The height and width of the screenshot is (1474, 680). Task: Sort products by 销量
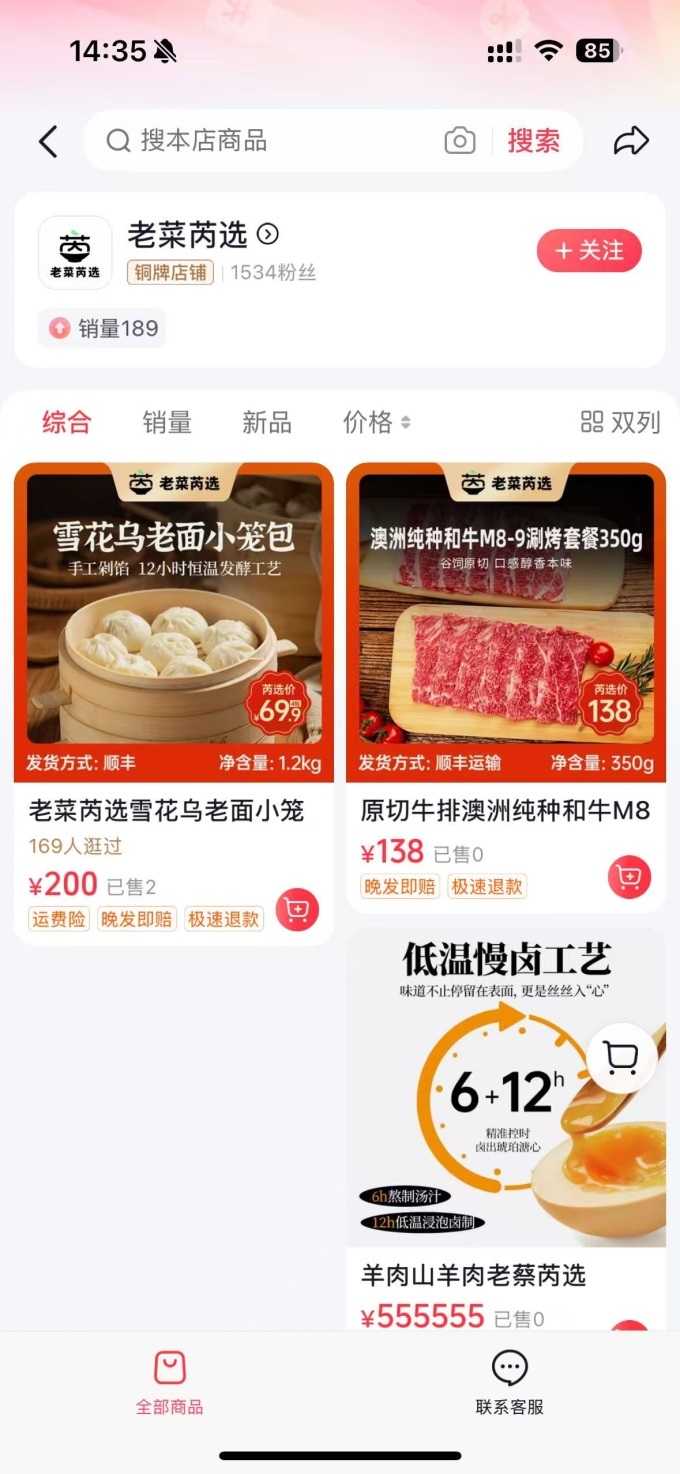pyautogui.click(x=167, y=422)
